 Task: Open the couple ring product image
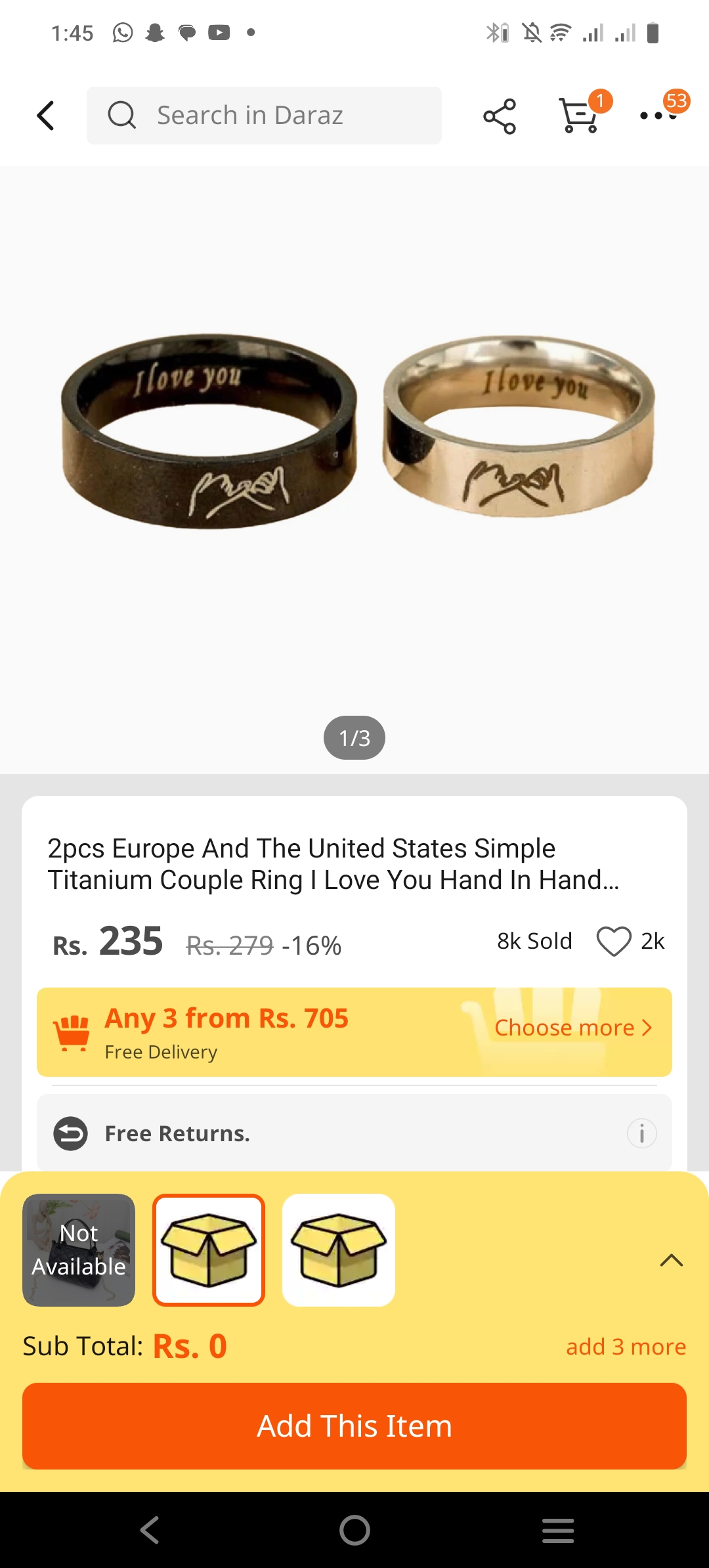coord(354,433)
